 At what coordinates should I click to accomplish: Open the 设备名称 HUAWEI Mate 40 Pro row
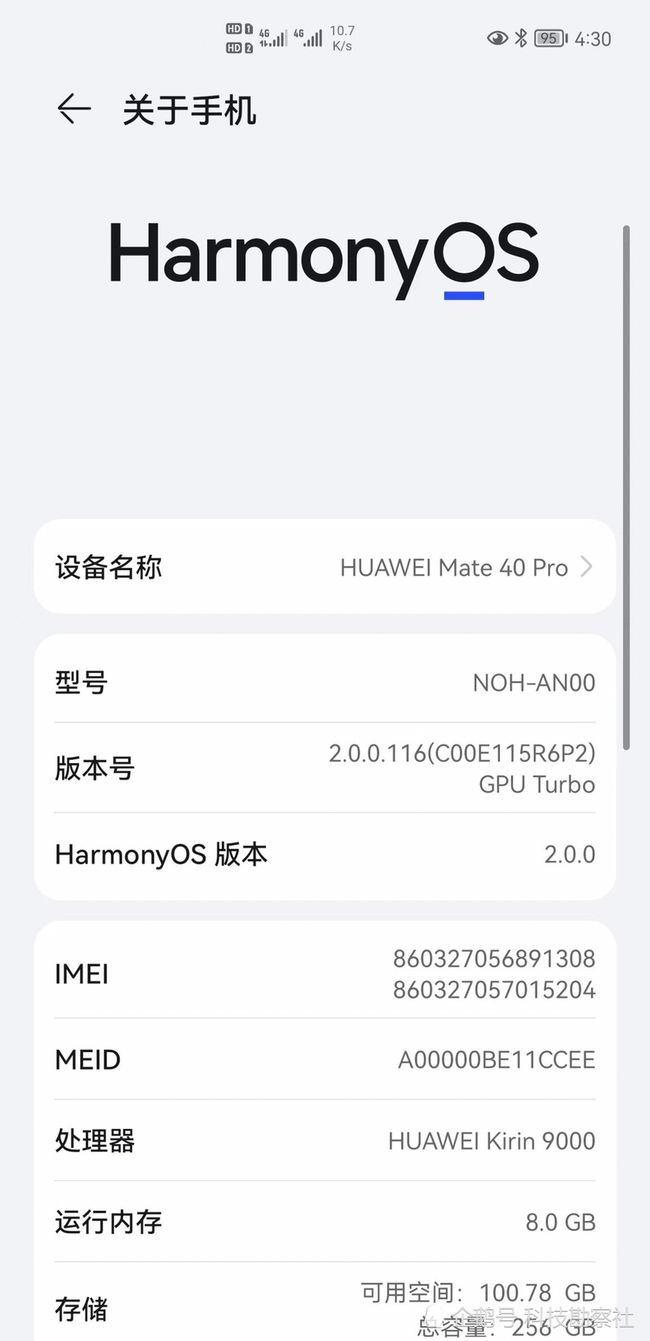[x=325, y=567]
